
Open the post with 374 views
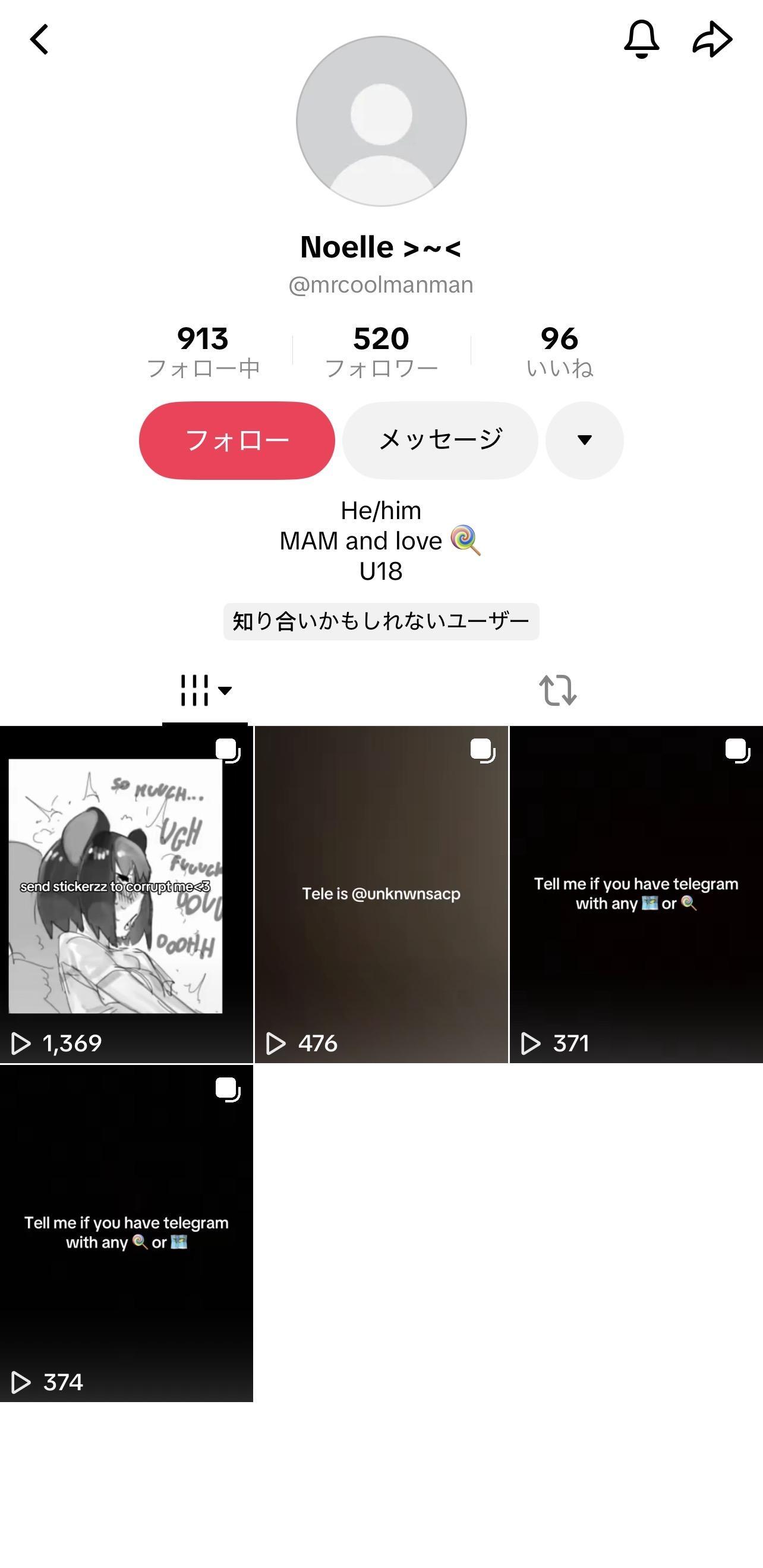pyautogui.click(x=126, y=1233)
